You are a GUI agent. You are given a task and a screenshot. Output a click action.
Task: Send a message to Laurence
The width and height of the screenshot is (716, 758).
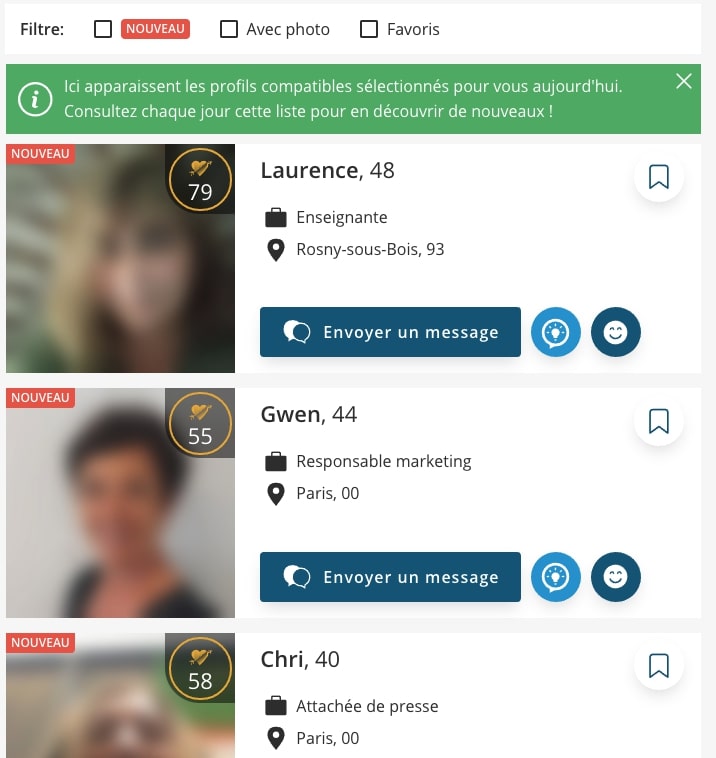pyautogui.click(x=390, y=332)
